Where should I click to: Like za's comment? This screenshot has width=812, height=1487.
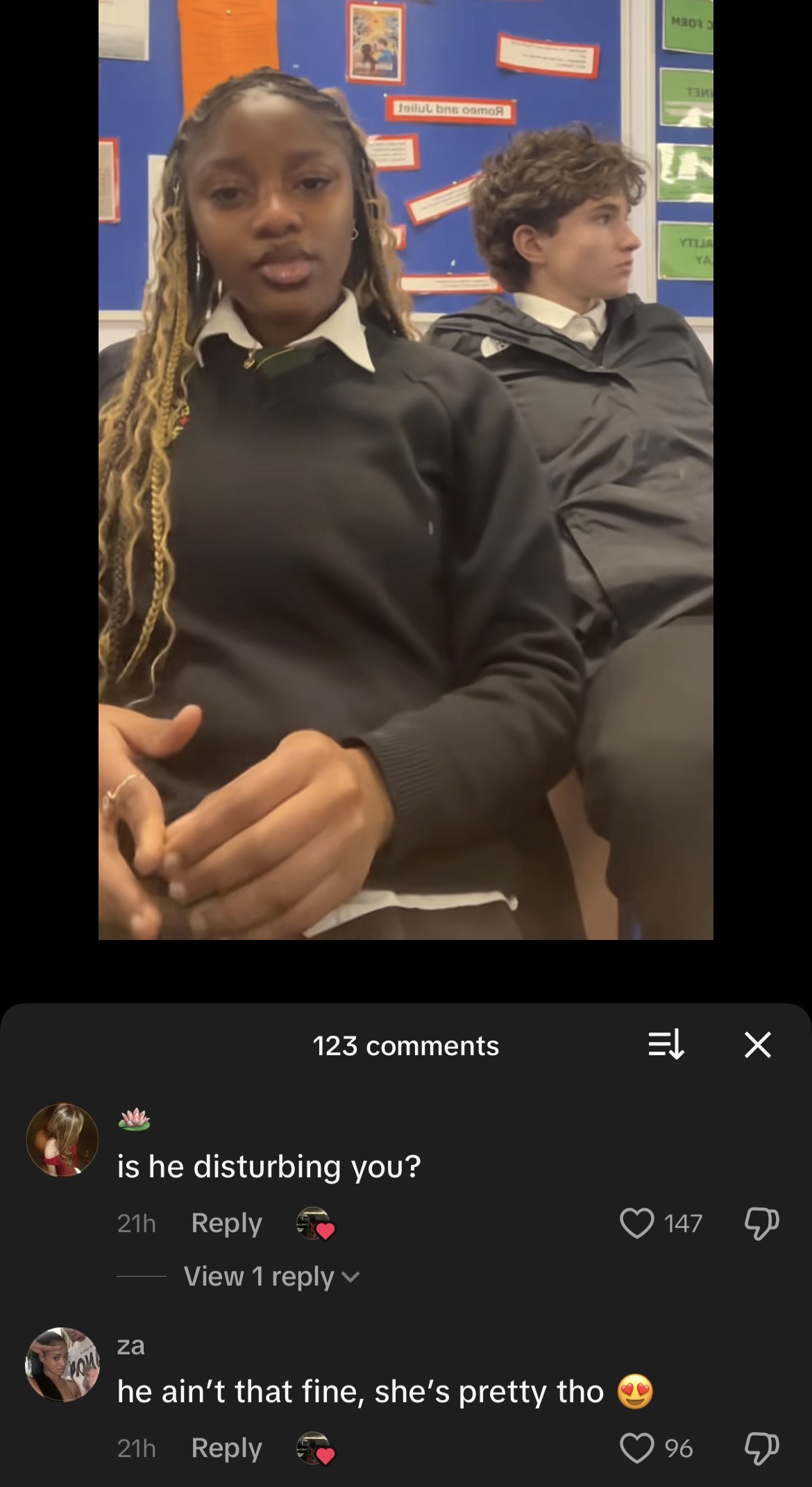(636, 1448)
